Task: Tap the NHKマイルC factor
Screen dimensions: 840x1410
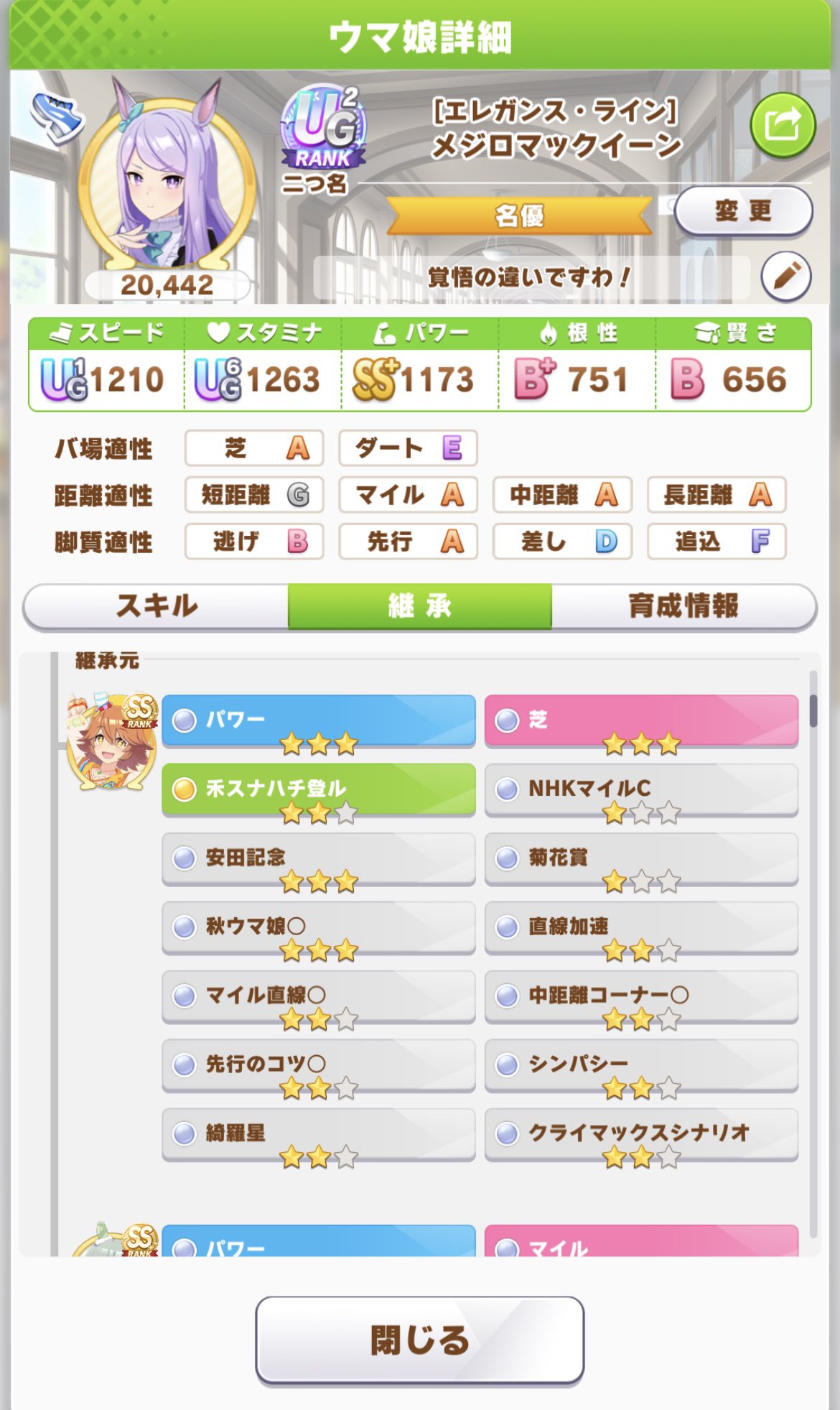Action: click(x=640, y=789)
